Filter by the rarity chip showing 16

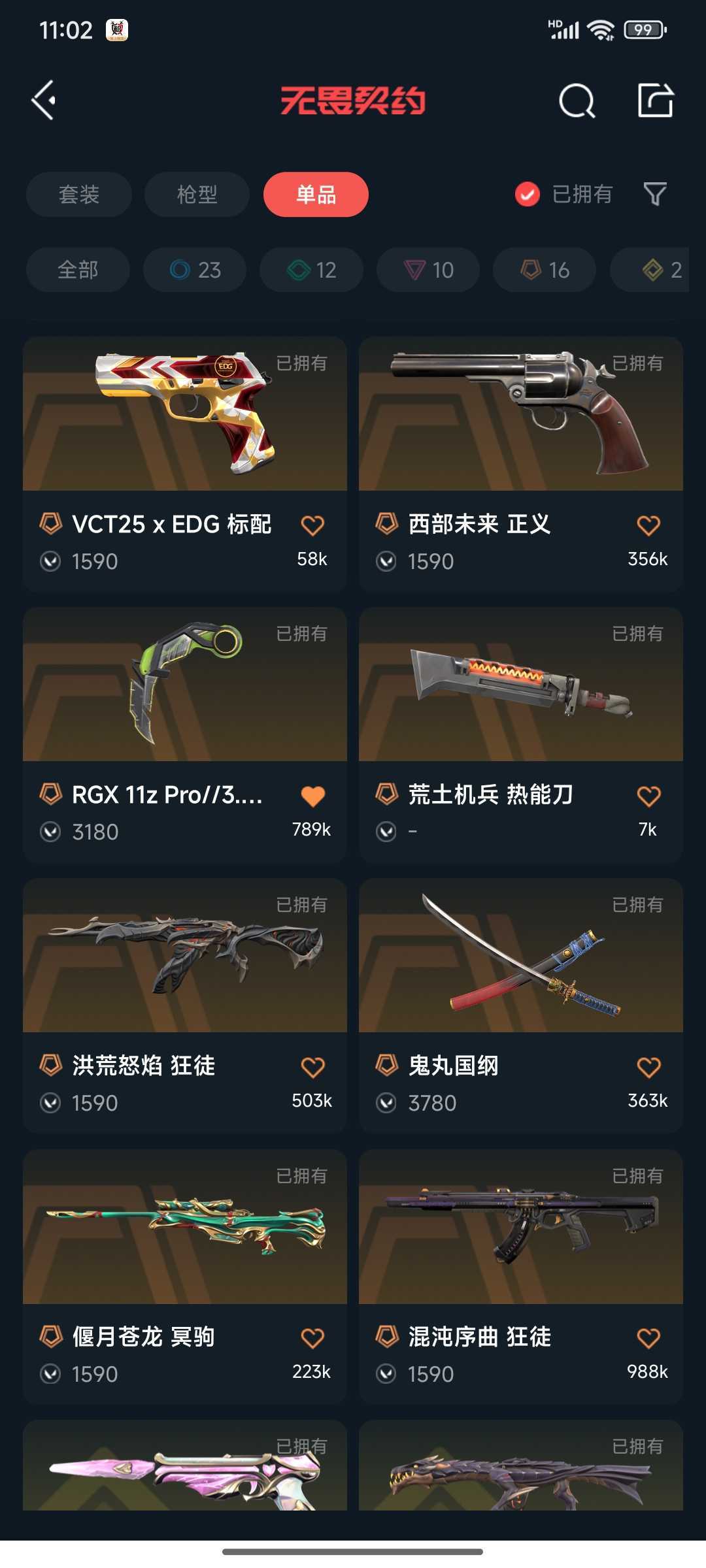pos(545,269)
